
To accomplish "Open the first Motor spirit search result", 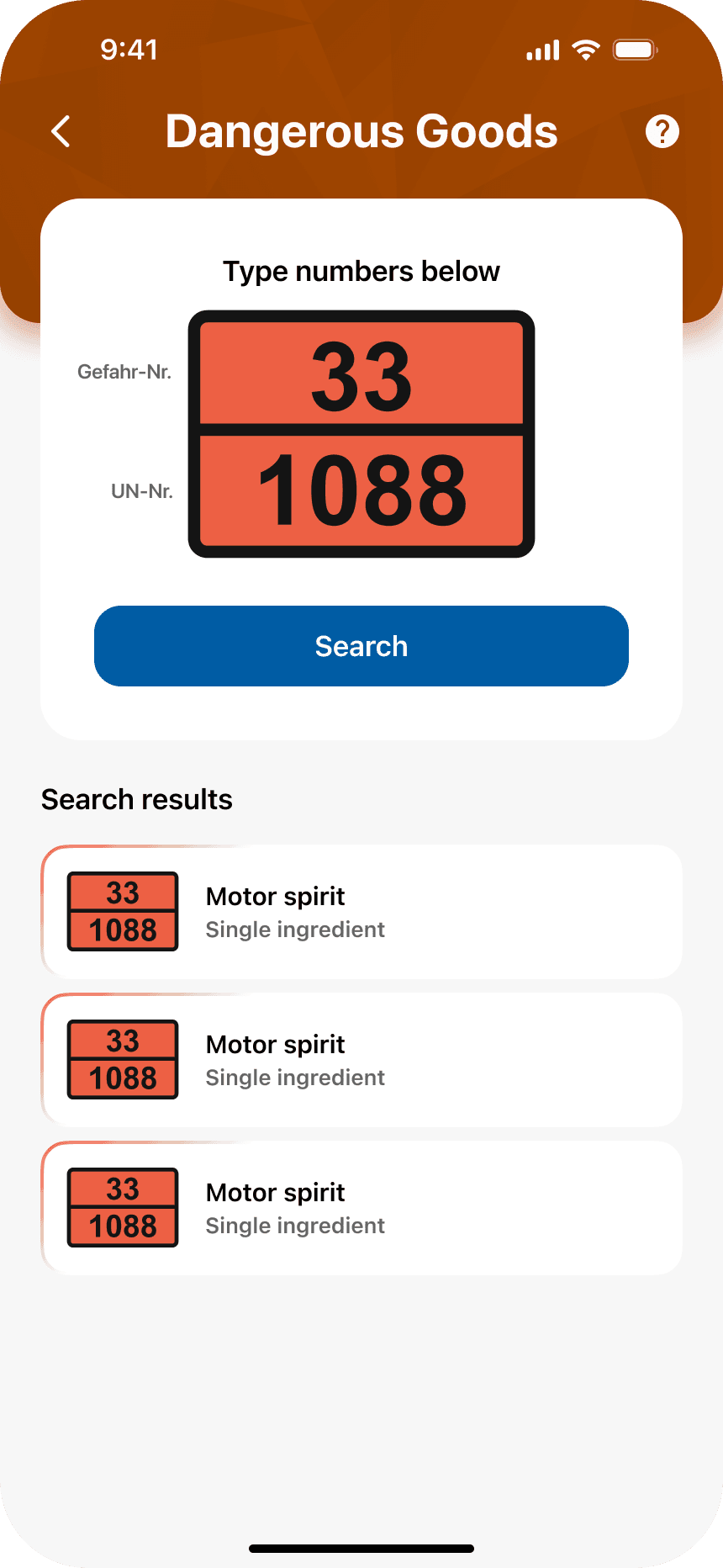I will pos(361,912).
